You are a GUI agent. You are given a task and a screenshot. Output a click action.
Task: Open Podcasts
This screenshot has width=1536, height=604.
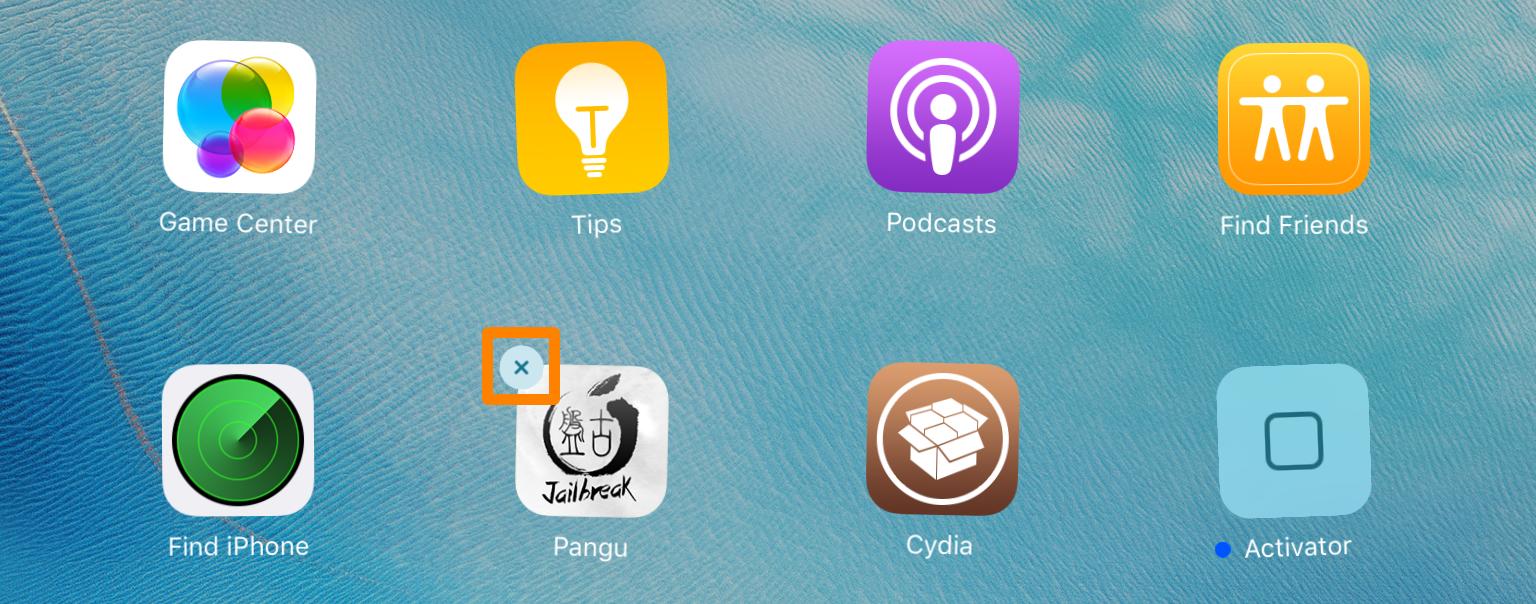click(x=943, y=117)
